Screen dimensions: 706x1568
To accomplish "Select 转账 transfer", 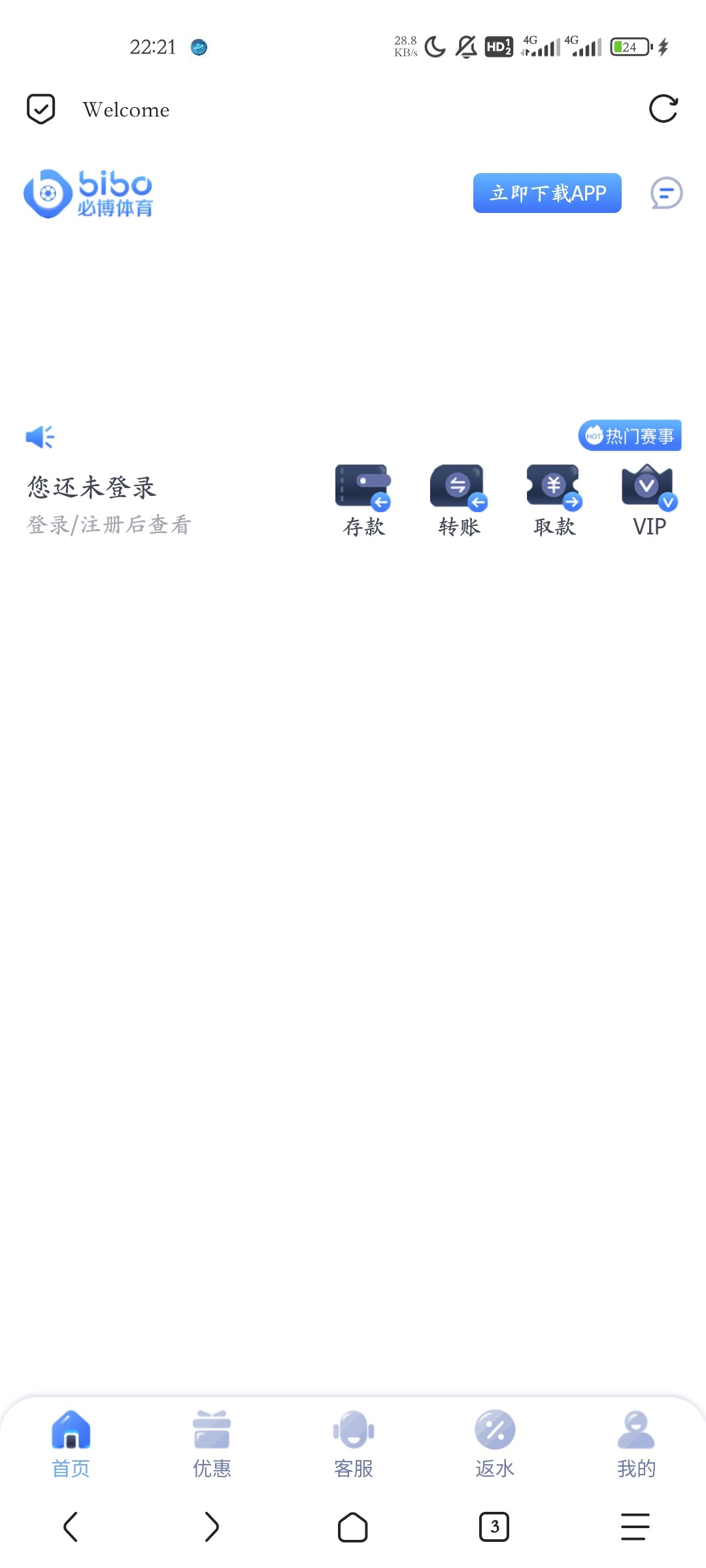I will [x=459, y=500].
